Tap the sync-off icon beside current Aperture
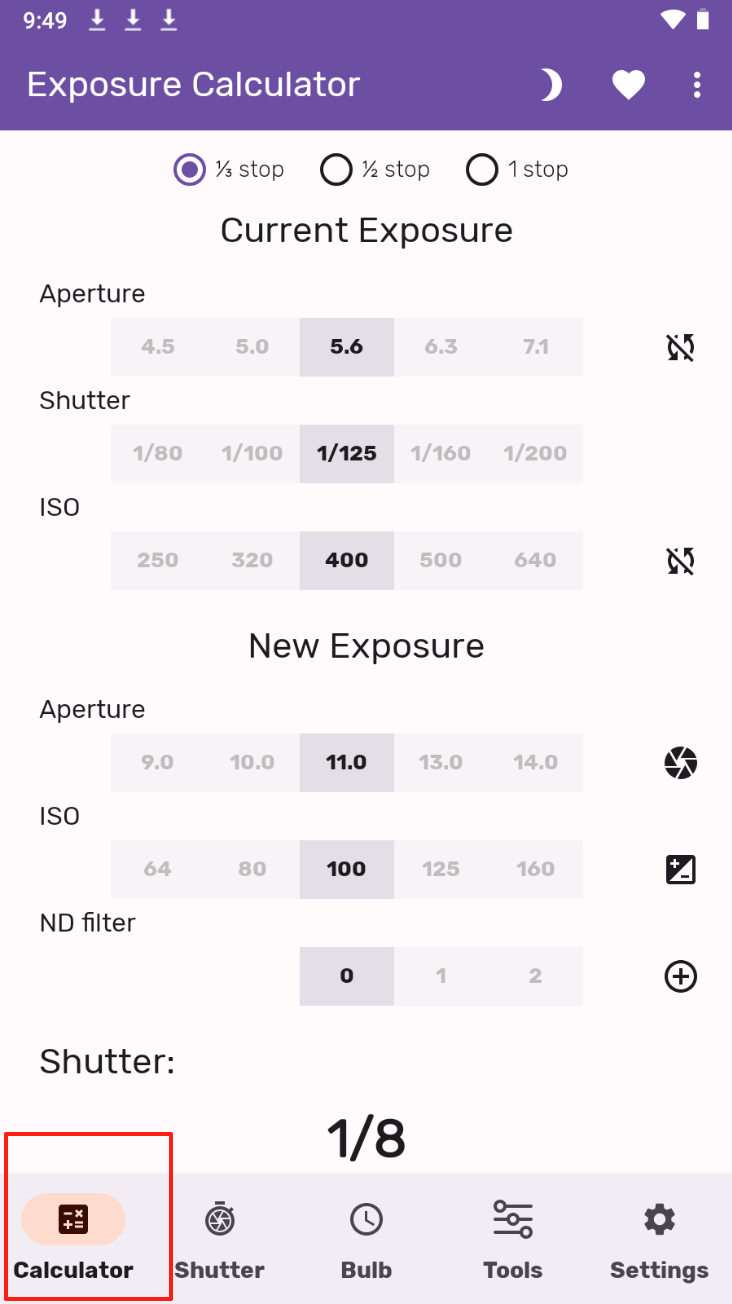This screenshot has width=732, height=1304. tap(681, 348)
